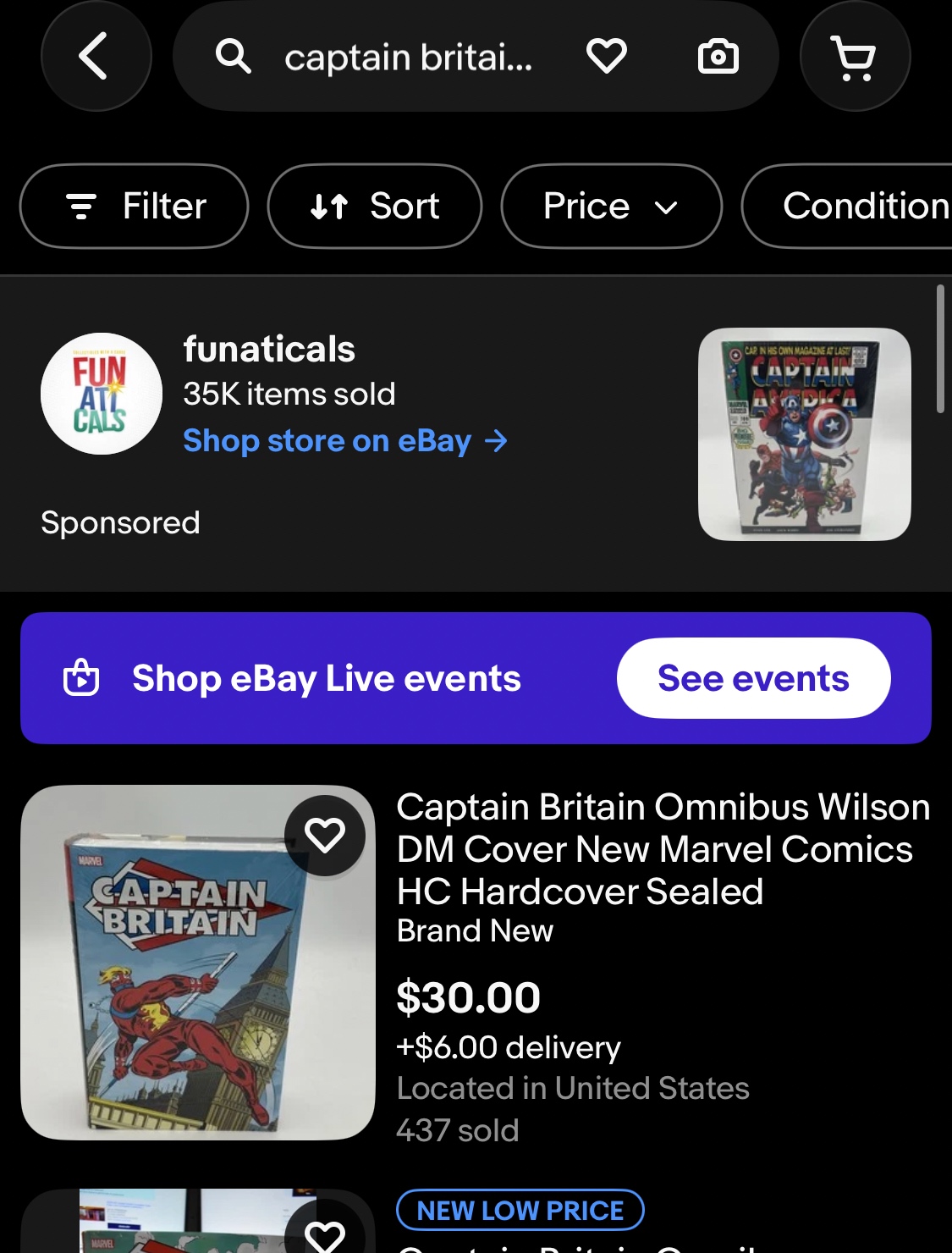Follow the Shop store on eBay link

click(x=345, y=441)
